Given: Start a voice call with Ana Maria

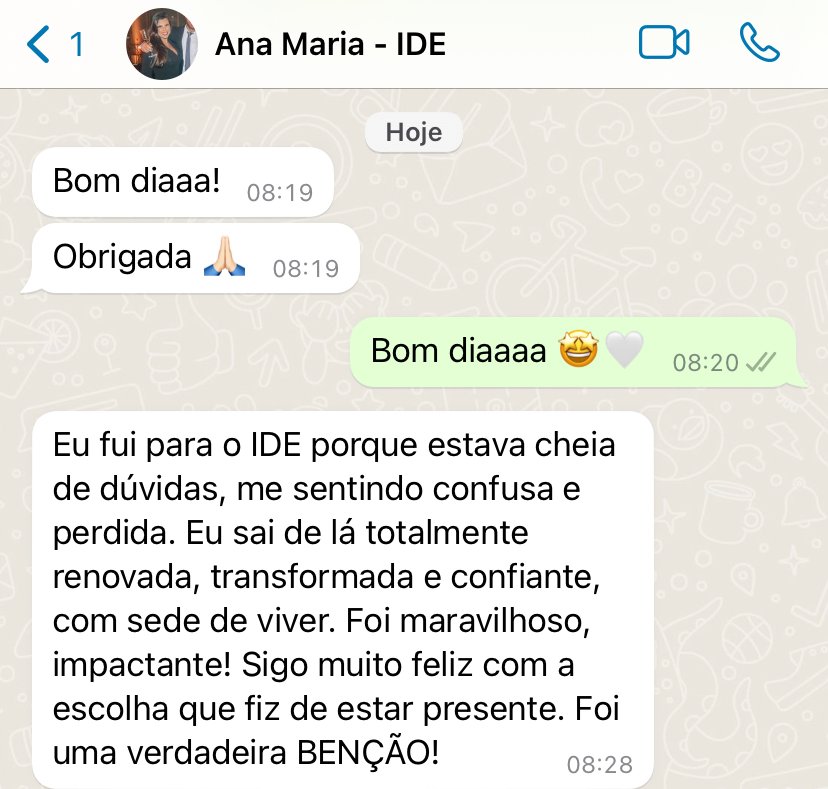Looking at the screenshot, I should (x=760, y=43).
